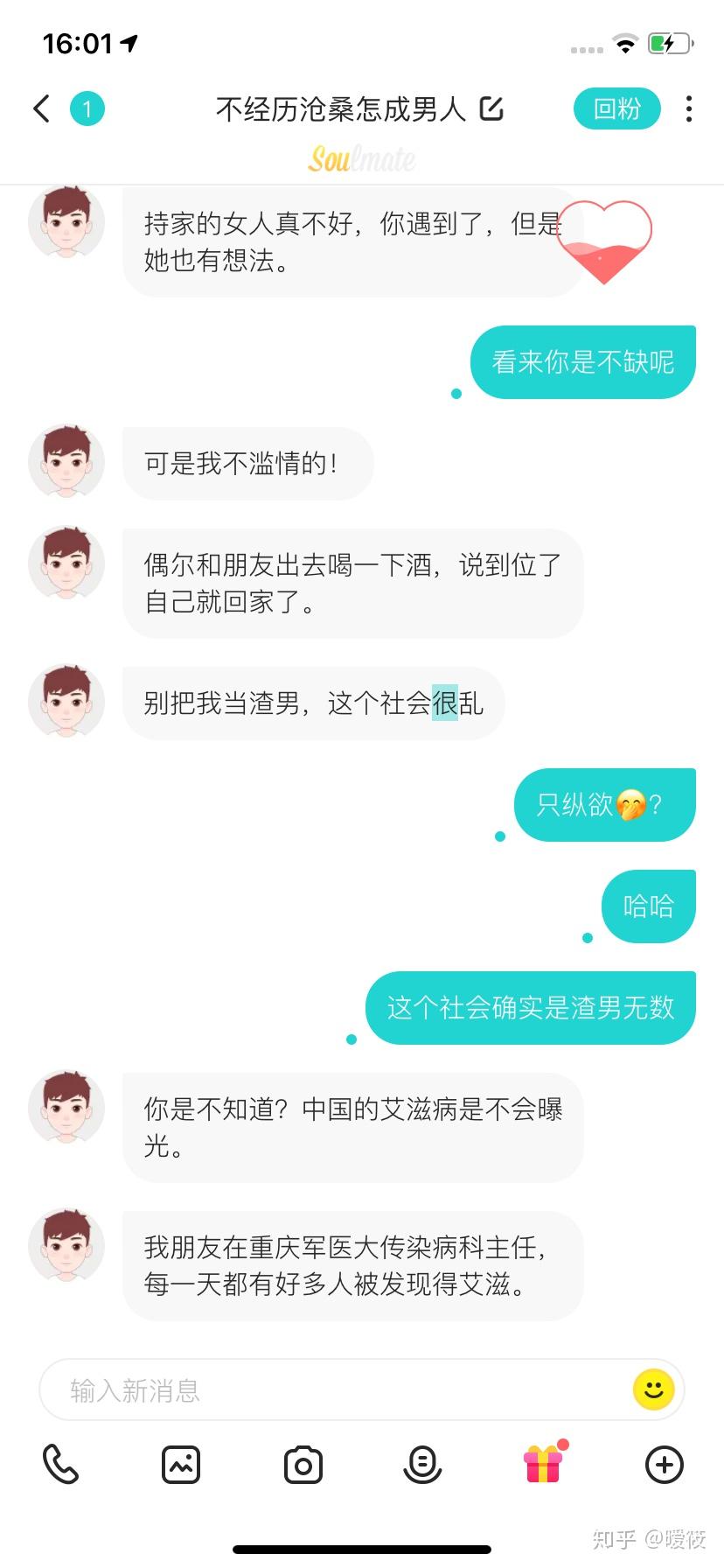Tap the edit icon beside the chat title
This screenshot has height=1568, width=724.
[x=492, y=108]
